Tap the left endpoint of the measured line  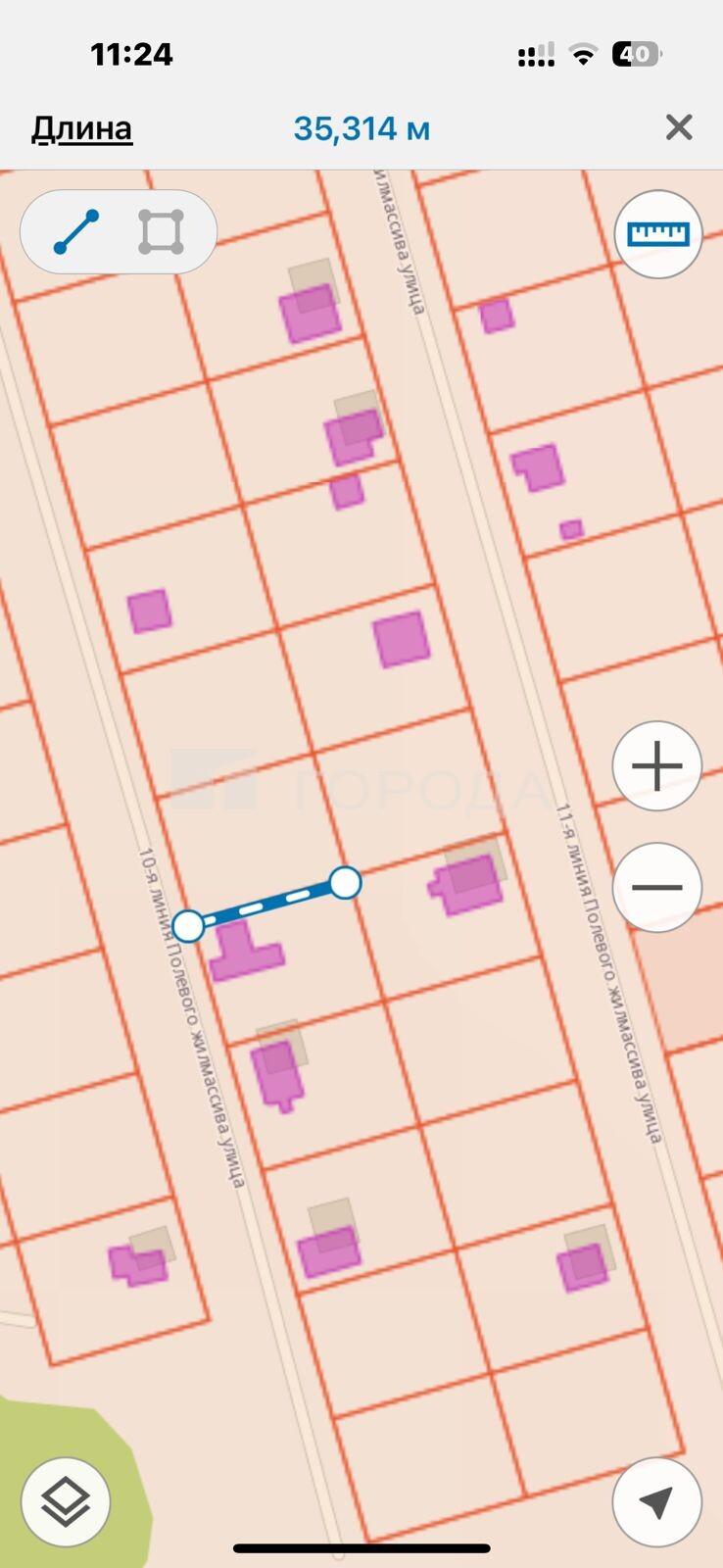[188, 924]
